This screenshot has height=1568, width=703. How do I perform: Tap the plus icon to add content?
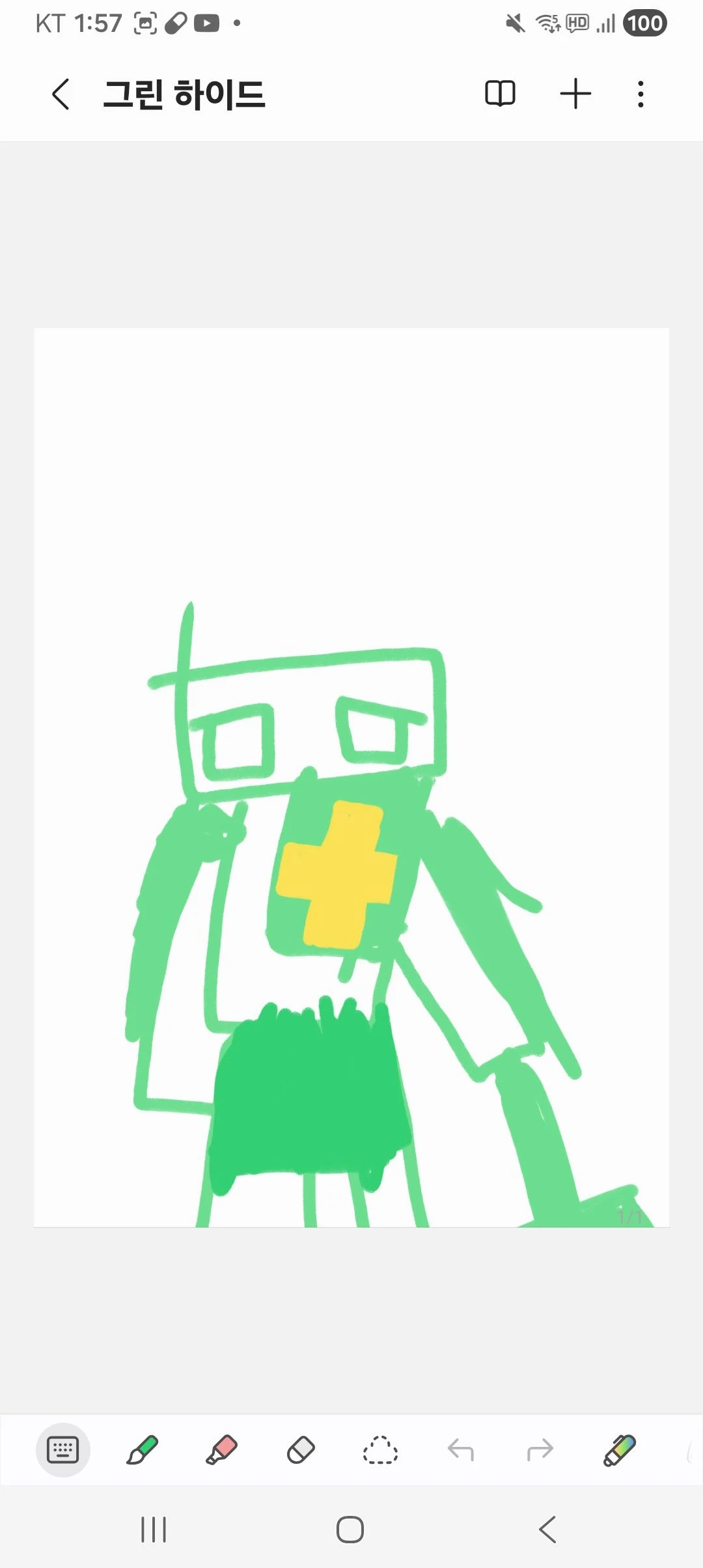pyautogui.click(x=575, y=94)
